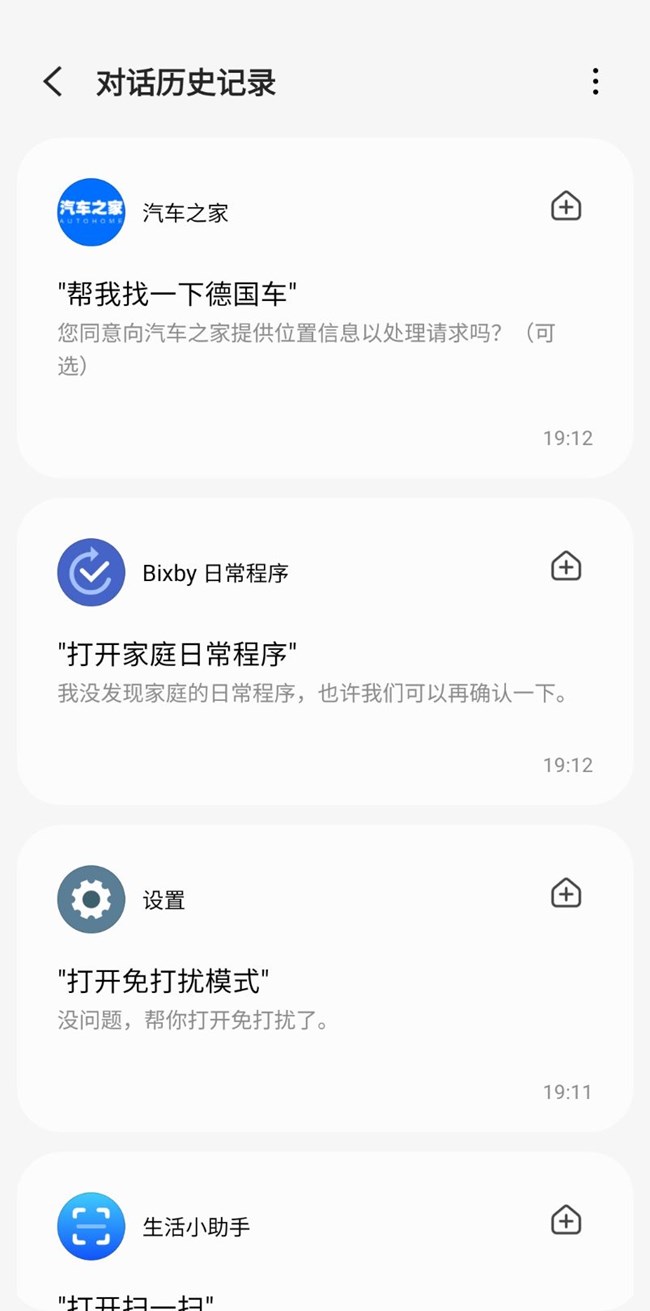The width and height of the screenshot is (650, 1311).
Task: Open the 打开免打扰模式 conversation
Action: click(325, 978)
